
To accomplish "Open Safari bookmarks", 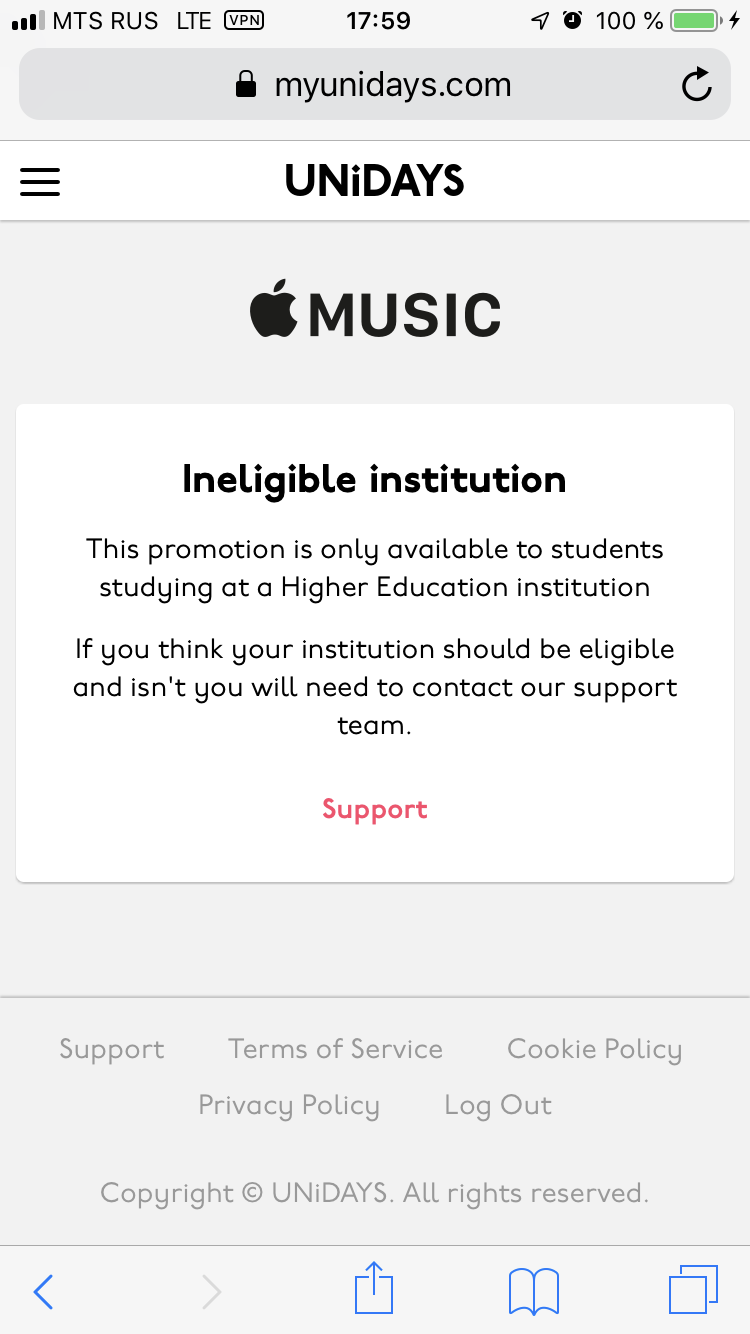I will point(534,1291).
